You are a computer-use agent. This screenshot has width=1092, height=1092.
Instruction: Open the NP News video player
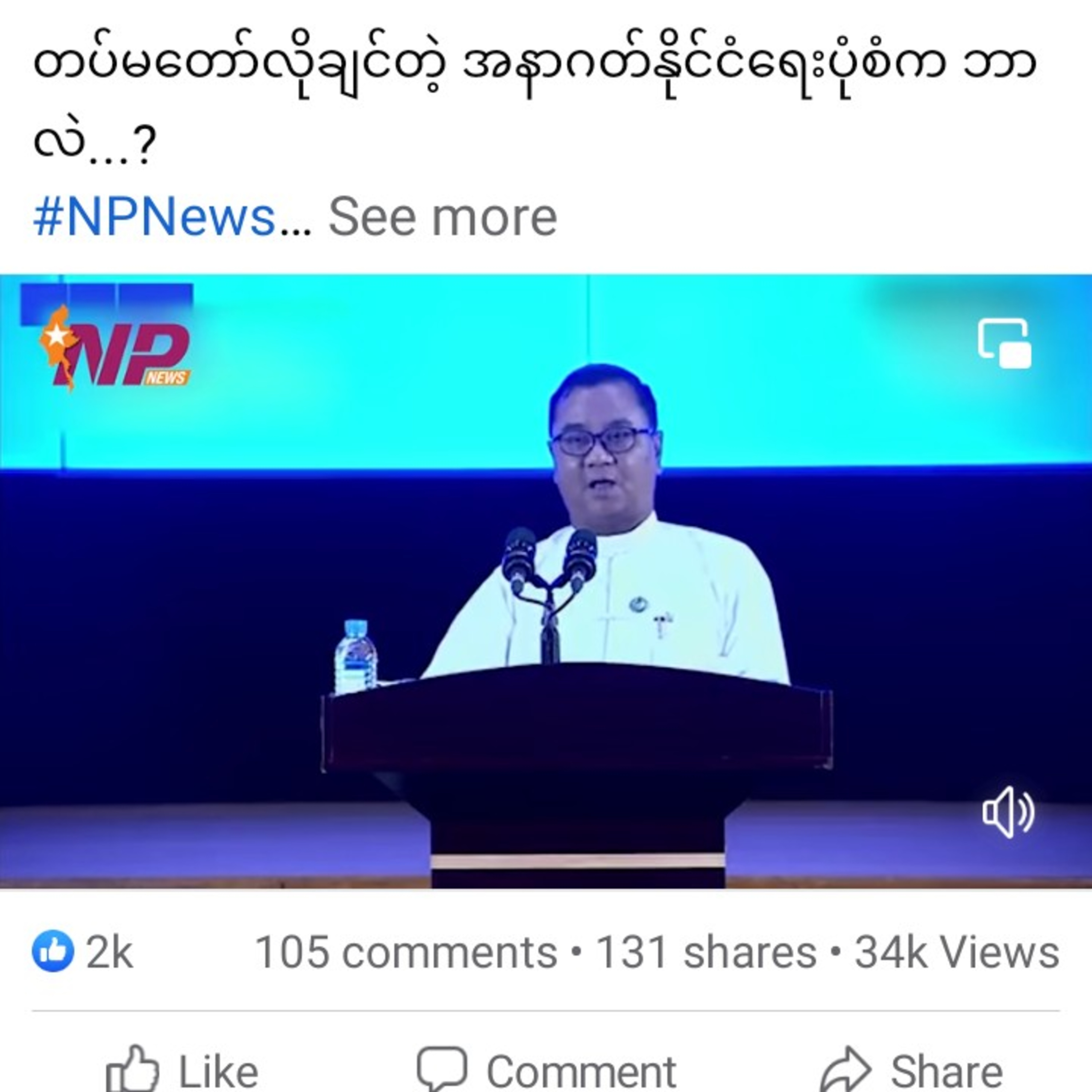(x=546, y=582)
